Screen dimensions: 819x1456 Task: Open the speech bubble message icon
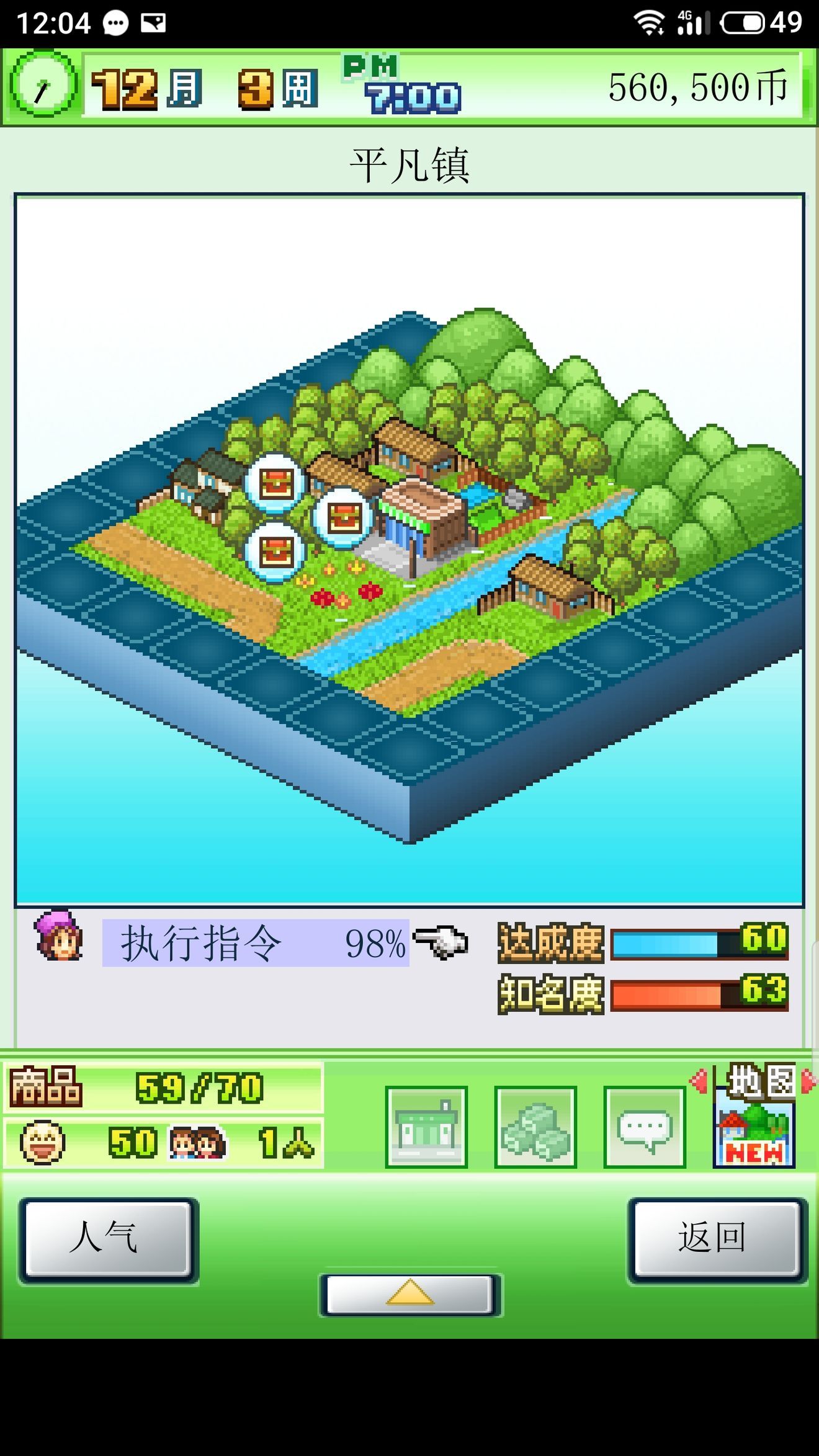point(645,1127)
